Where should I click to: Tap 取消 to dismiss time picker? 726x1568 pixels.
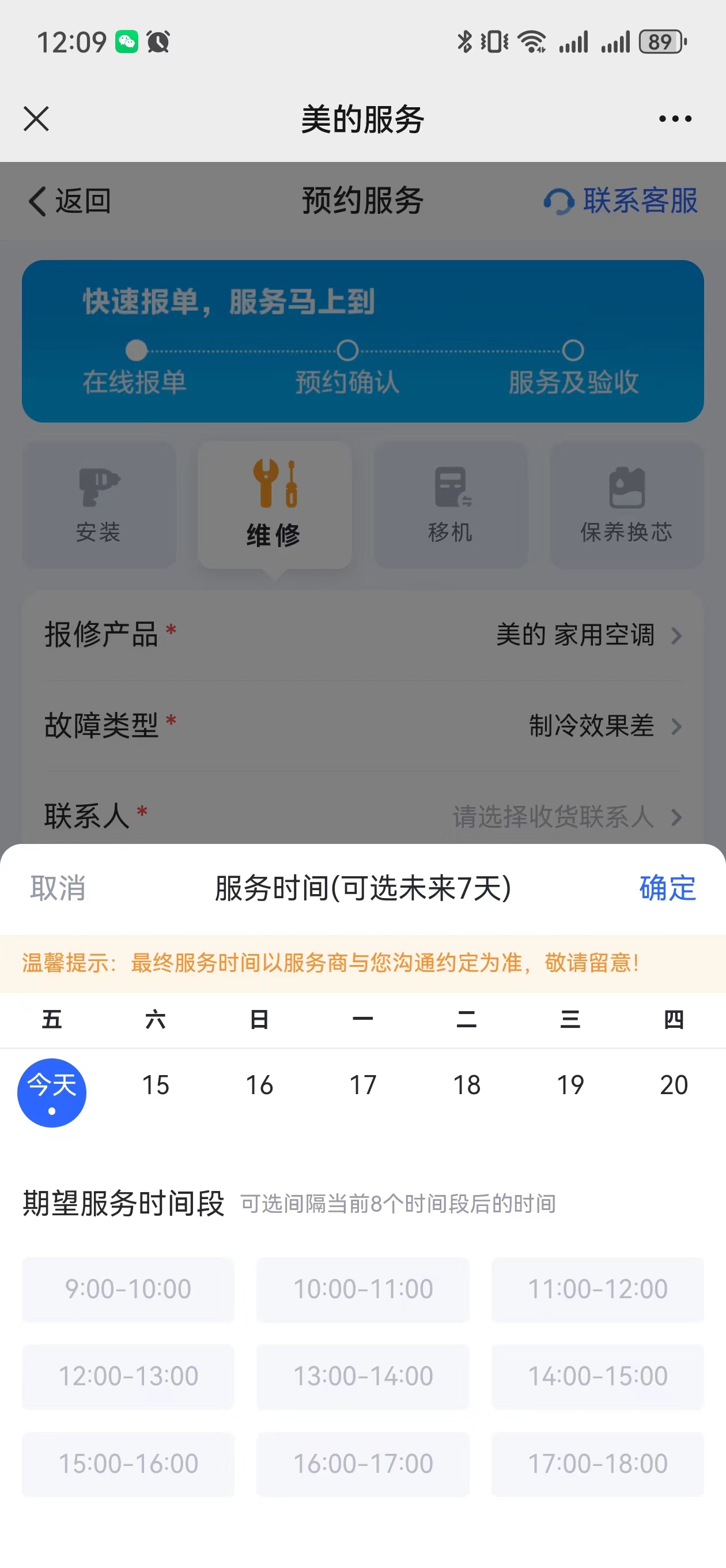coord(58,888)
